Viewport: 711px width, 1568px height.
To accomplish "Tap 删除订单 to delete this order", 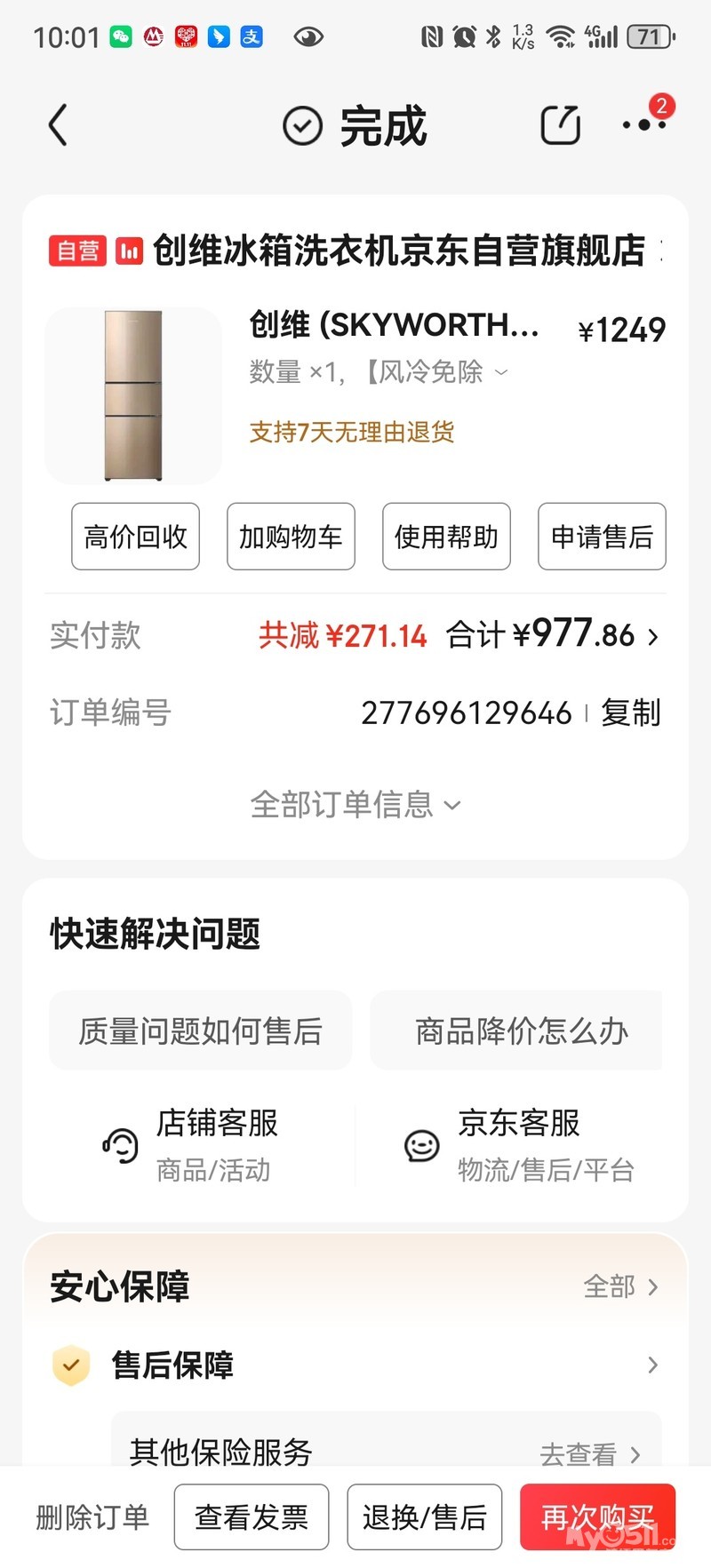I will [x=92, y=1517].
